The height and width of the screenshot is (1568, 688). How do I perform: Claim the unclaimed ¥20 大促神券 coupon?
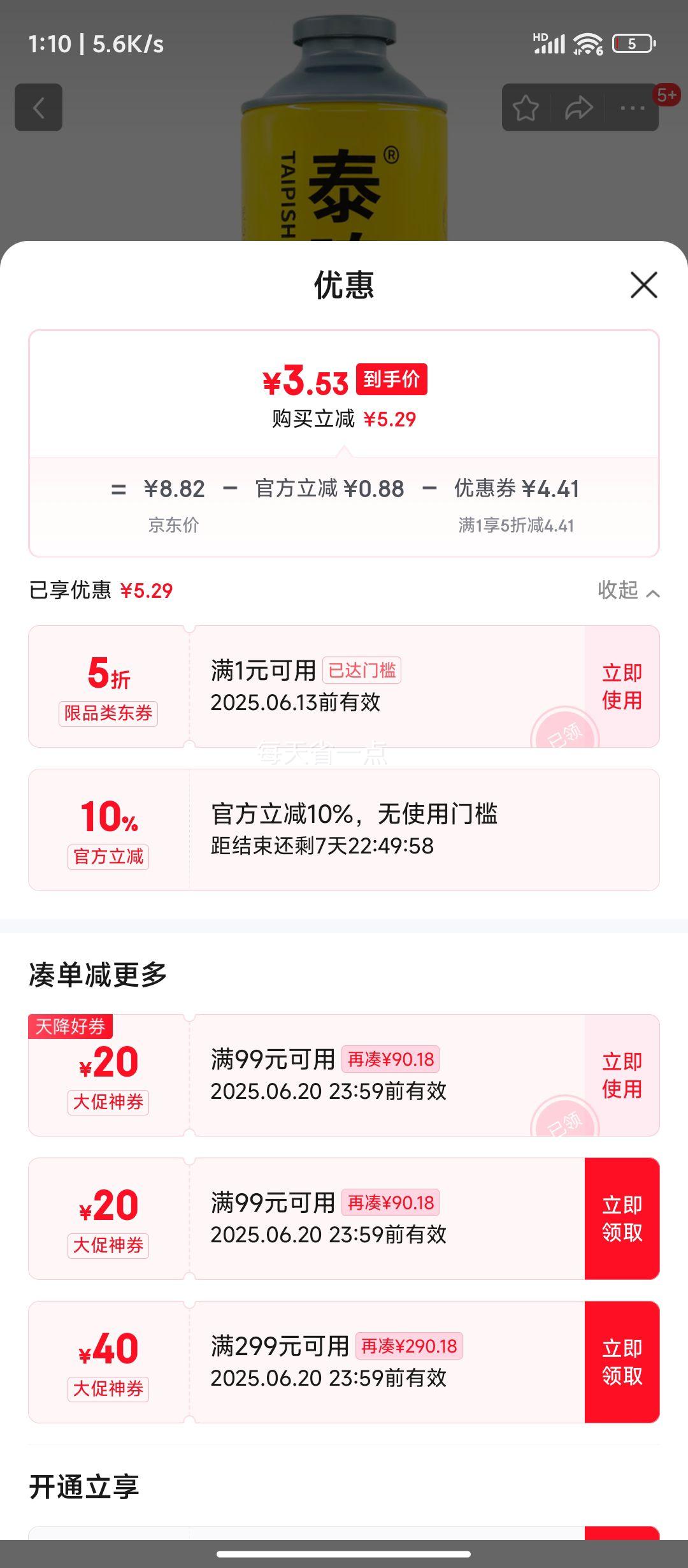point(622,1219)
